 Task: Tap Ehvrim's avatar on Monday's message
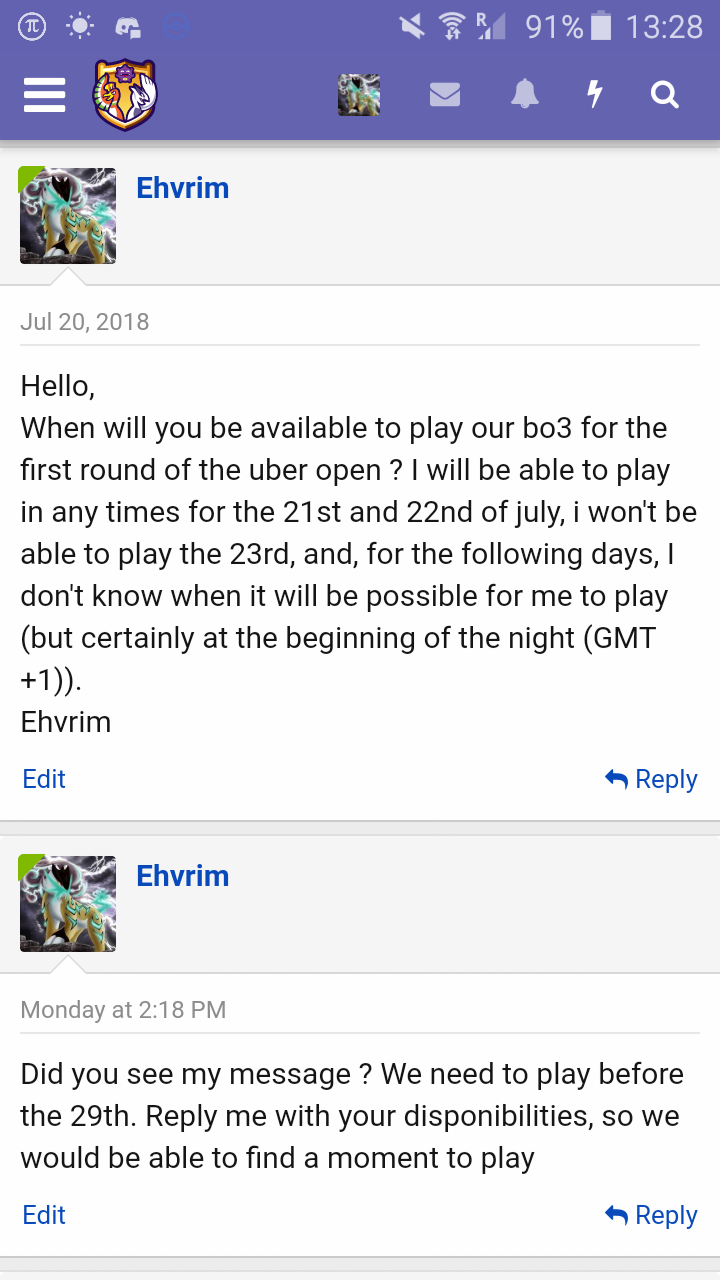click(x=68, y=904)
